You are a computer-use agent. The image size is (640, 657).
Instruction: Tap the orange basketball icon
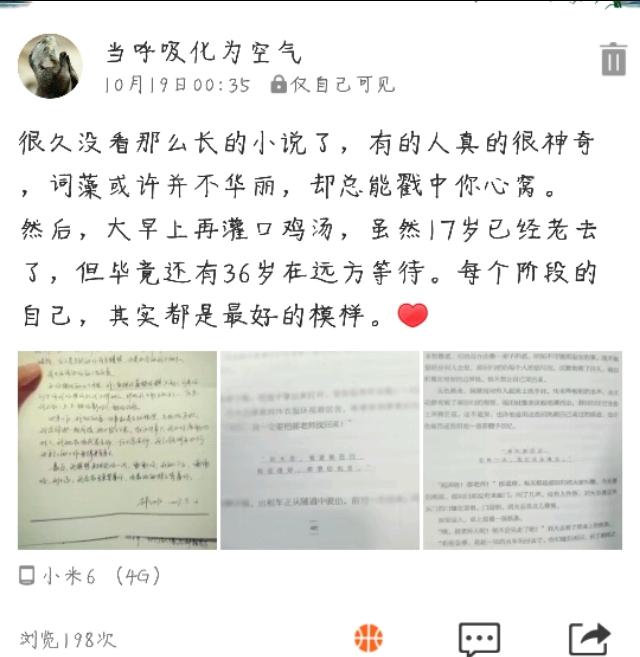tap(368, 637)
